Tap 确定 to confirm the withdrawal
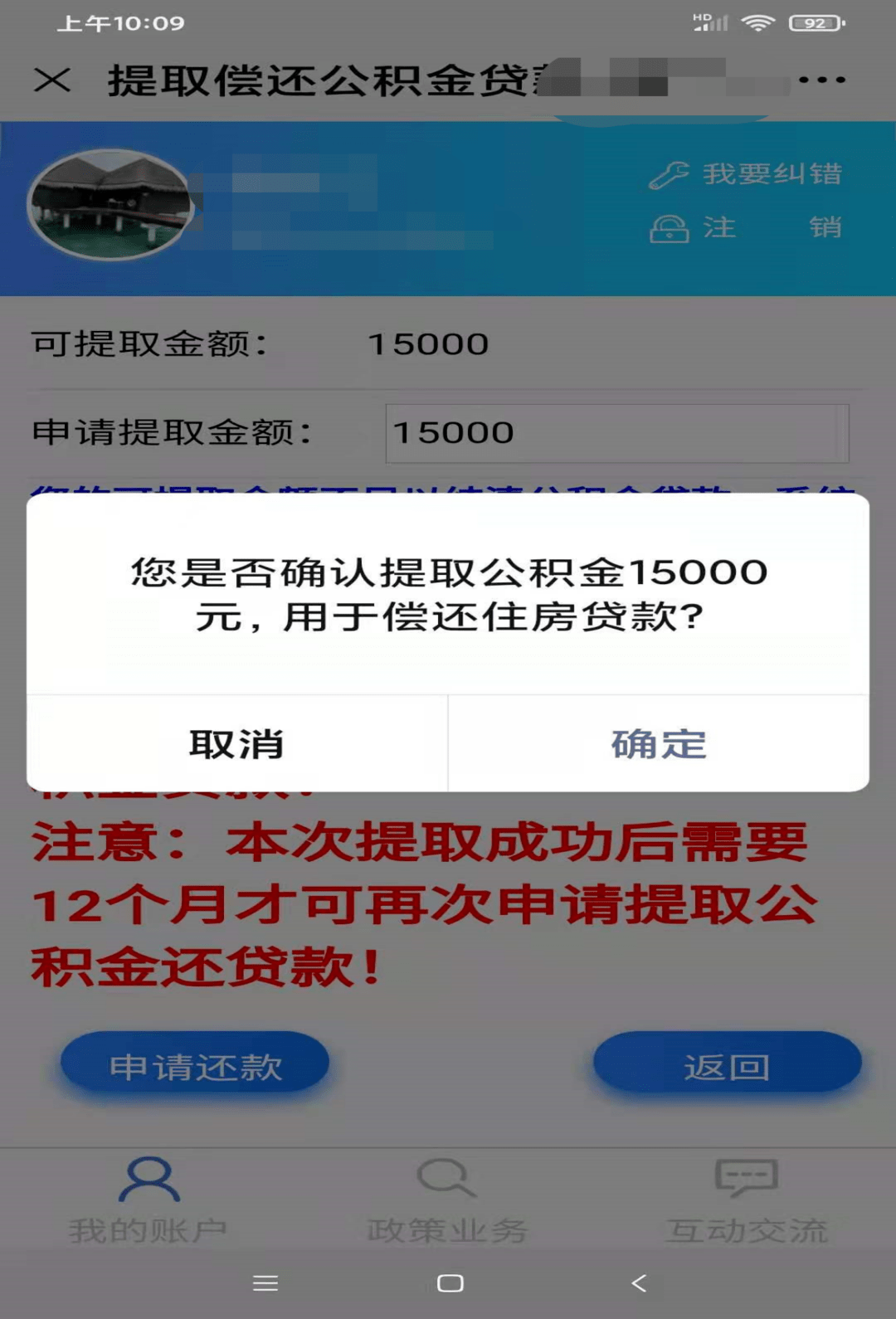 tap(658, 744)
